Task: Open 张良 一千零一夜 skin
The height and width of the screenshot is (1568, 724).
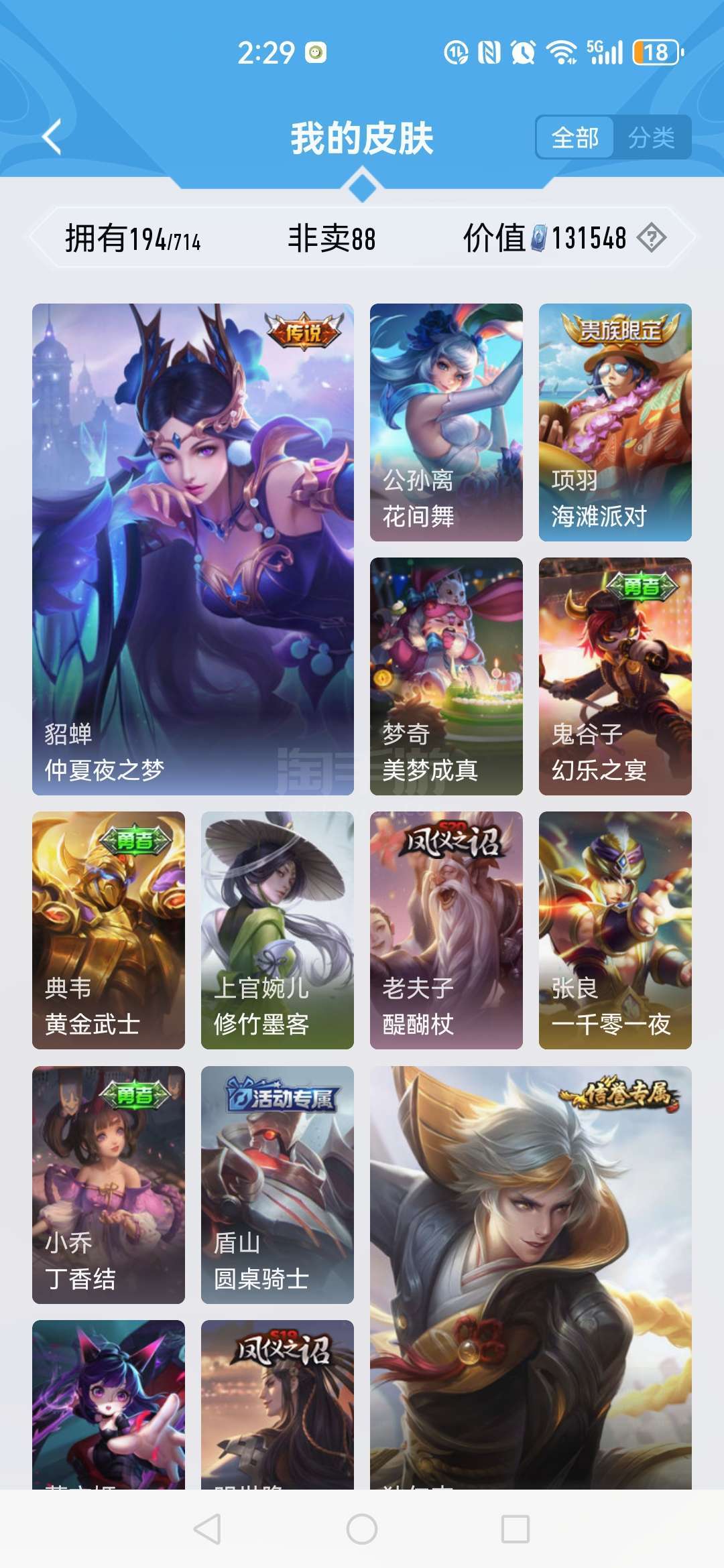Action: tap(615, 930)
